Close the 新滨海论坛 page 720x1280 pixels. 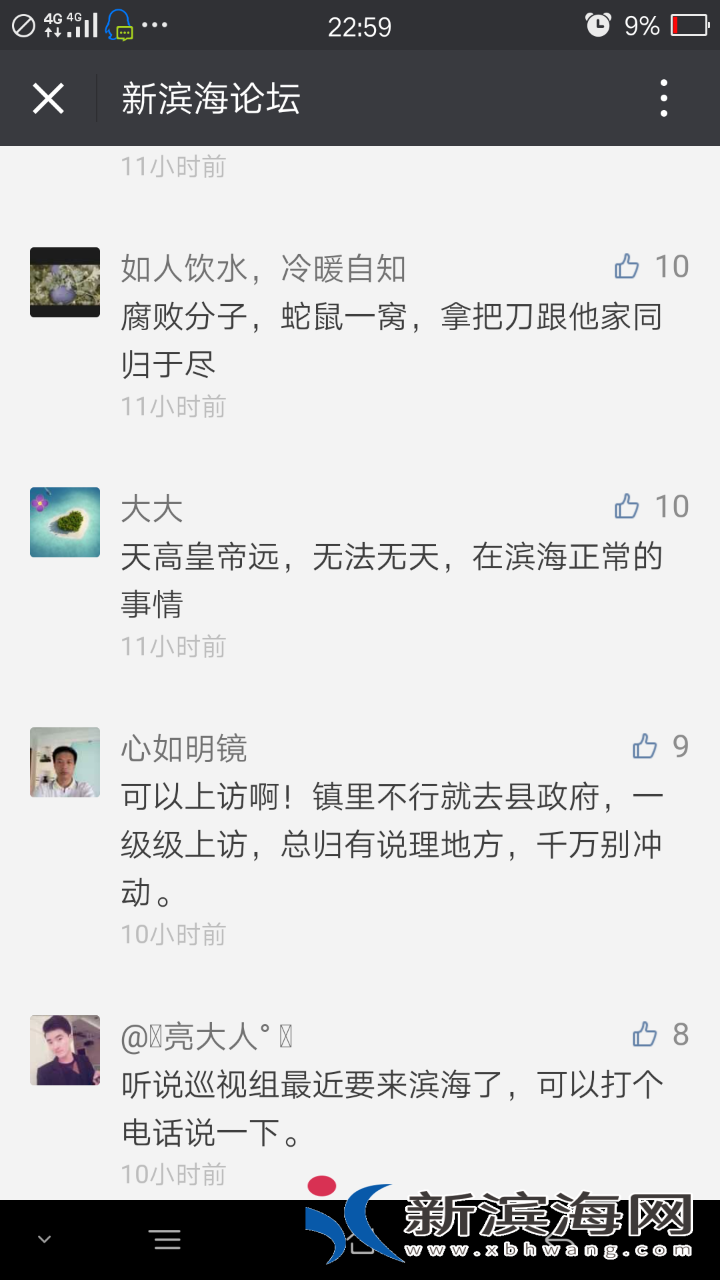(48, 99)
